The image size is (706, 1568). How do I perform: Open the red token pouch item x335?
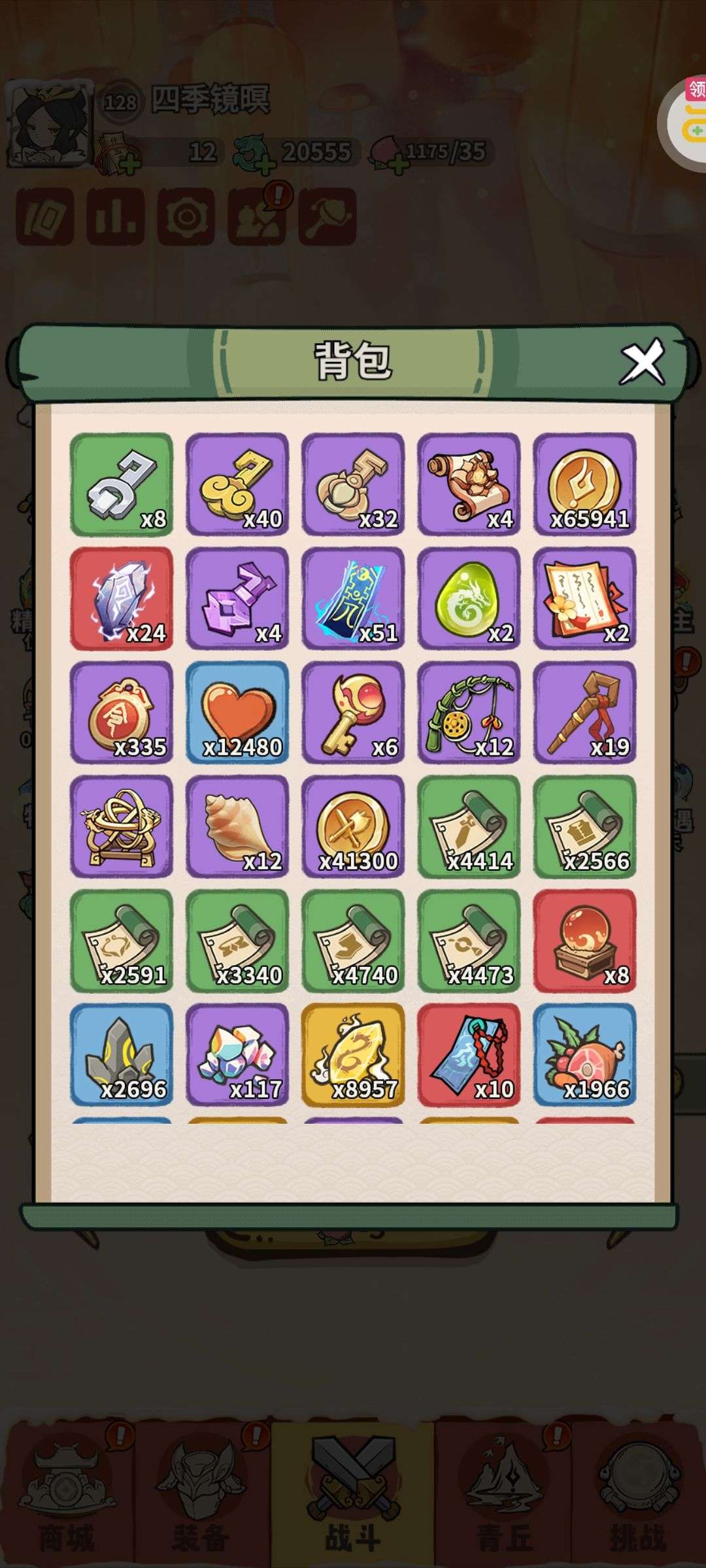click(122, 712)
